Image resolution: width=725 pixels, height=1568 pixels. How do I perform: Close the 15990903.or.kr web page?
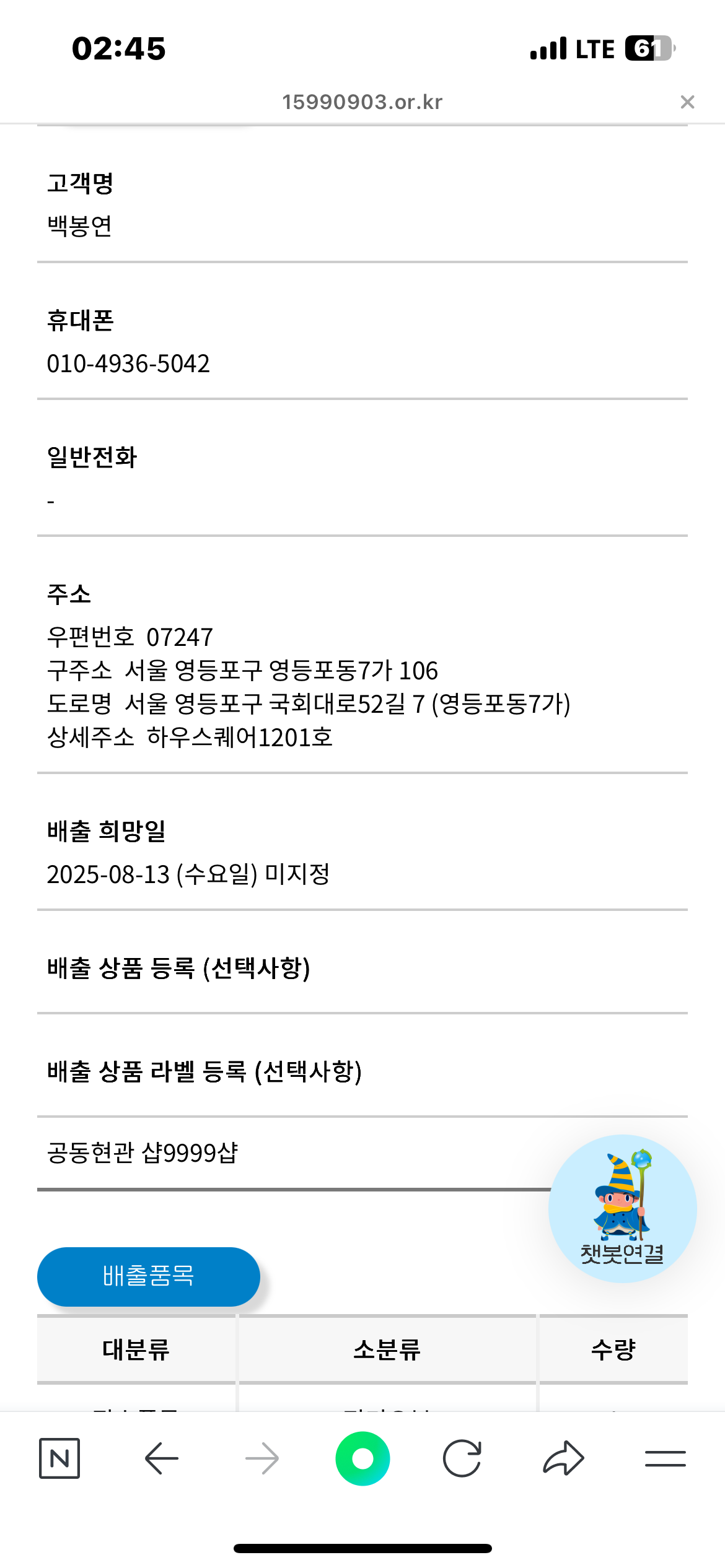[687, 102]
